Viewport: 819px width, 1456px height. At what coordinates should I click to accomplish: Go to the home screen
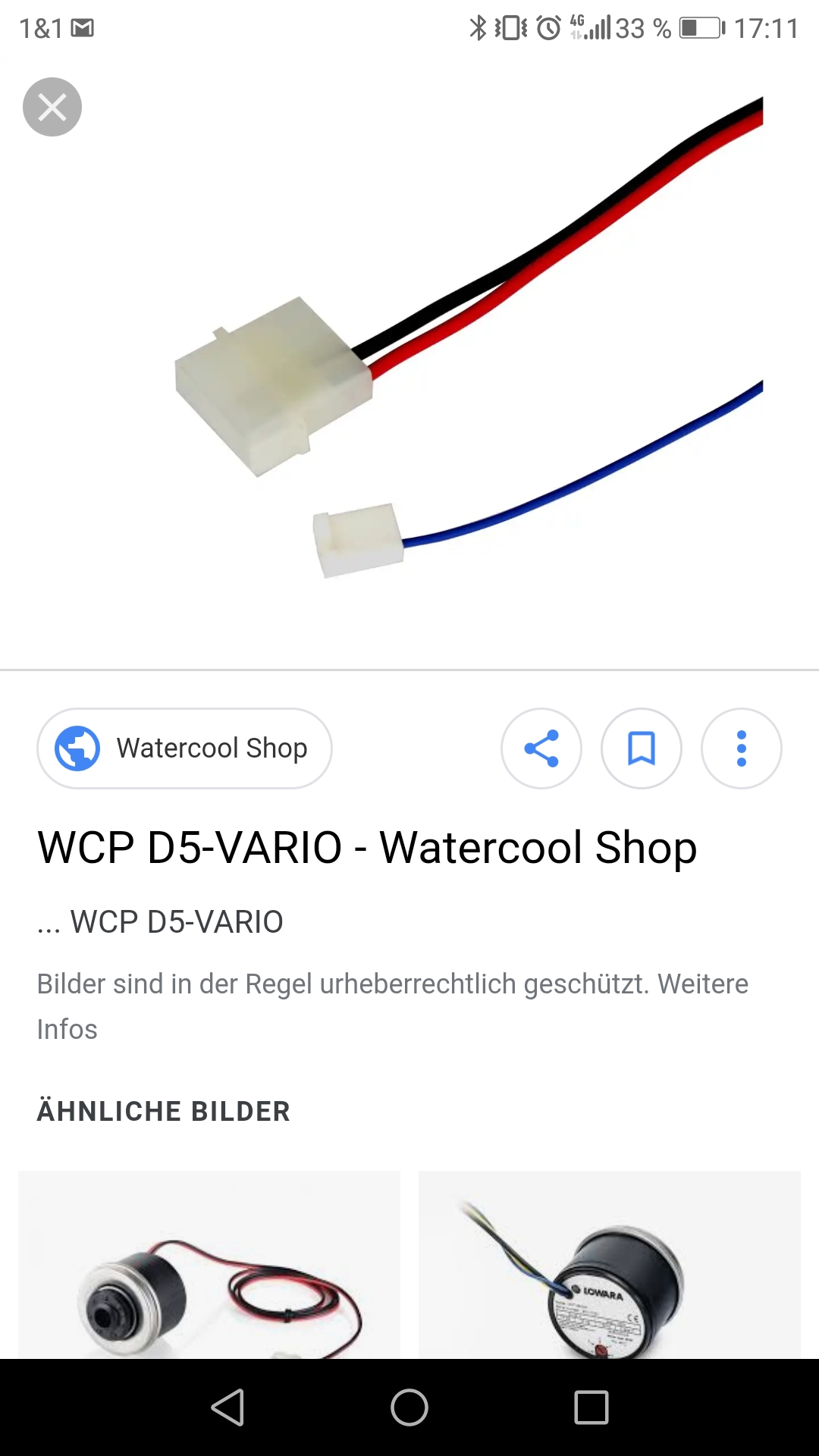(409, 1407)
